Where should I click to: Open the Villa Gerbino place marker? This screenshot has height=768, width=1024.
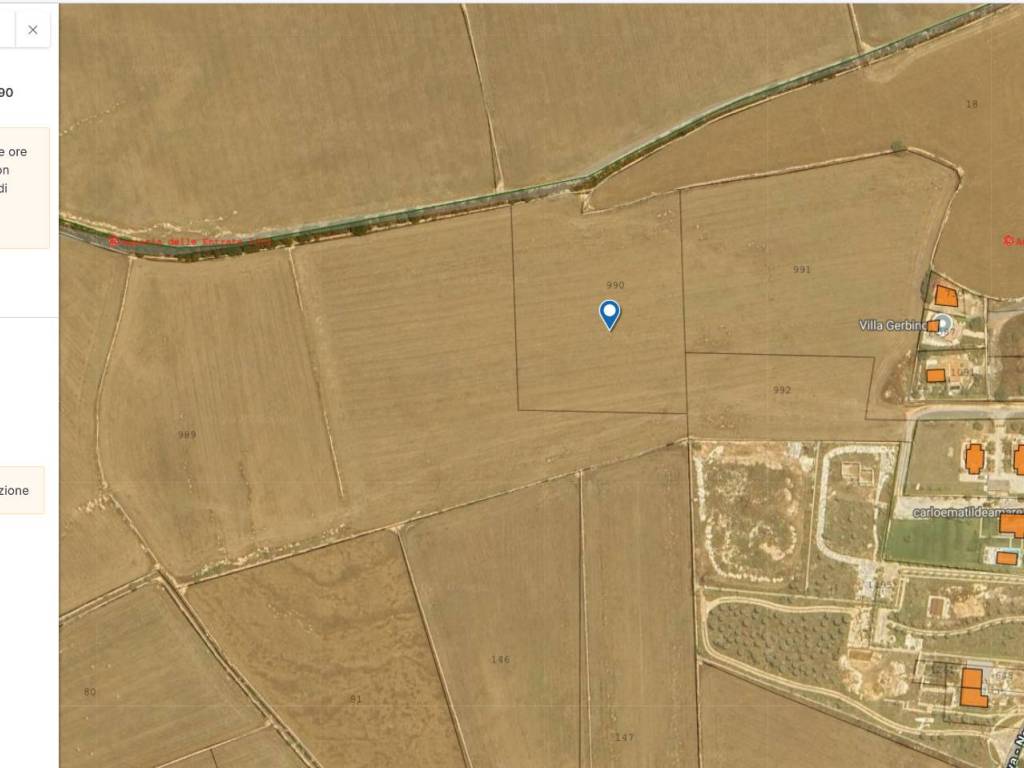[943, 324]
